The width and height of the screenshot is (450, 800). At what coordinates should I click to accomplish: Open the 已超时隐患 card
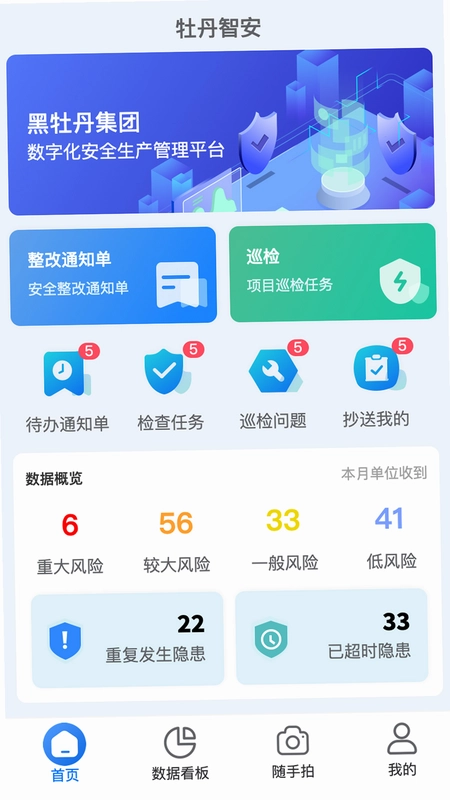[332, 636]
